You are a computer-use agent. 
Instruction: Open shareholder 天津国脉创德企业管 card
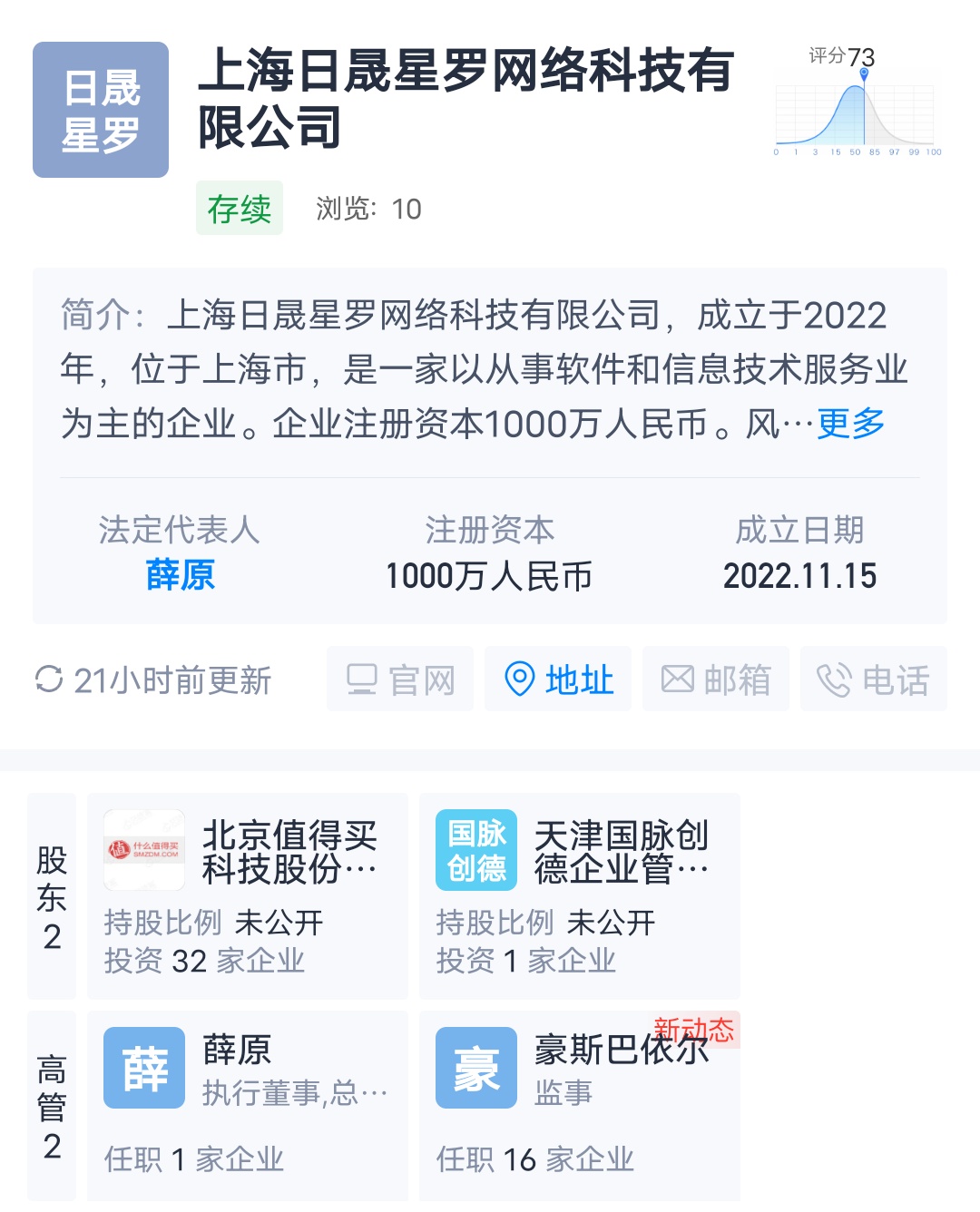[579, 895]
